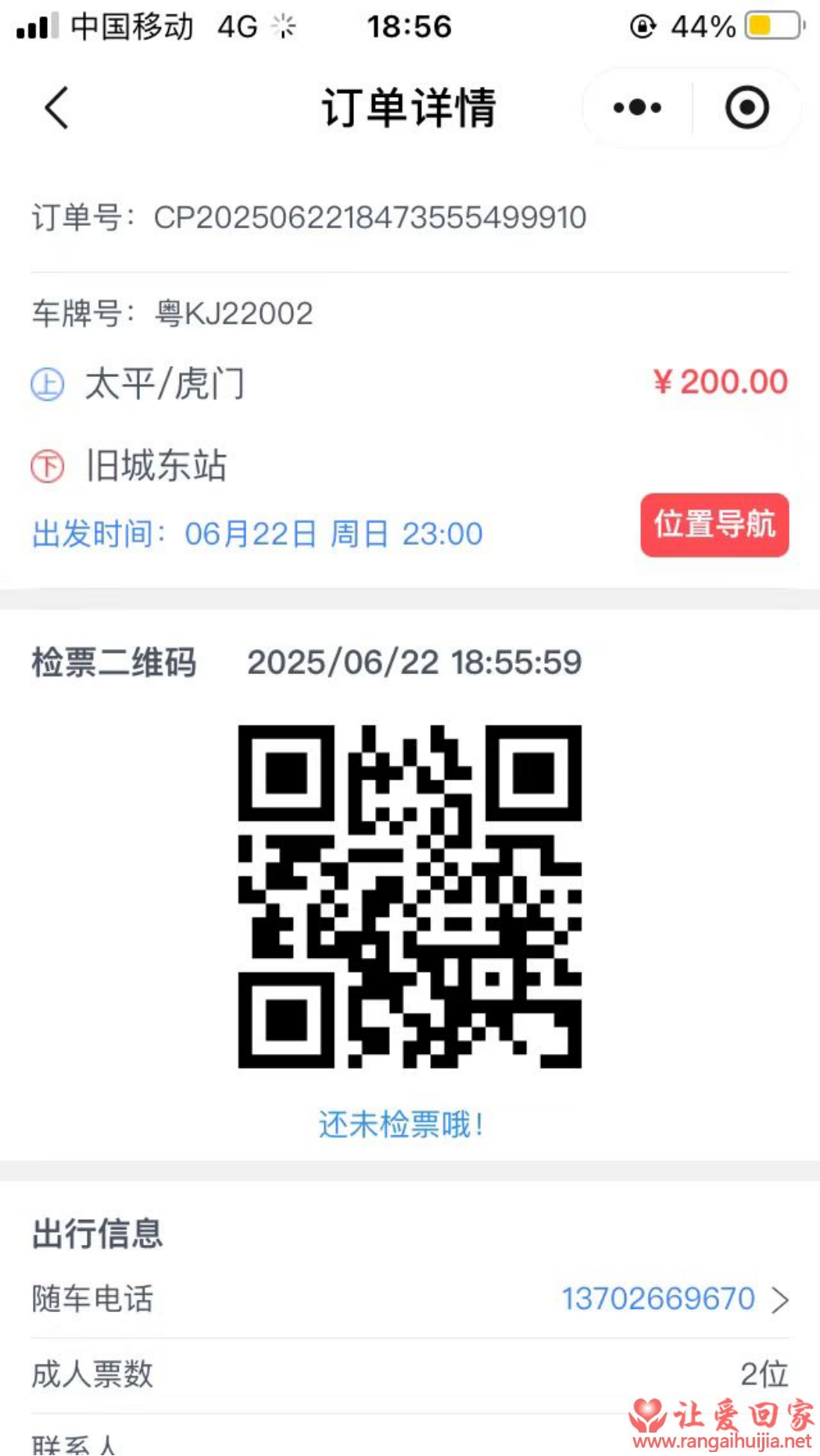This screenshot has height=1456, width=820.
Task: Open the mini program more options menu
Action: [x=637, y=108]
